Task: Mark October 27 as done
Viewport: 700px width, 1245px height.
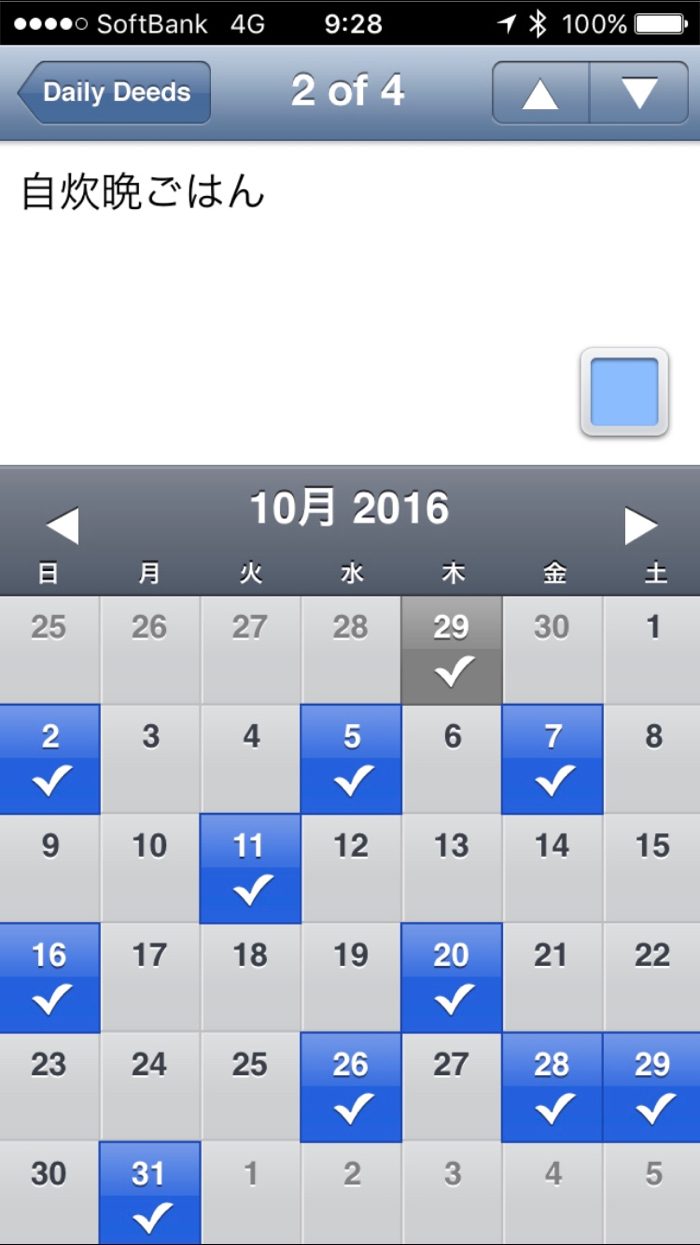Action: click(452, 1087)
